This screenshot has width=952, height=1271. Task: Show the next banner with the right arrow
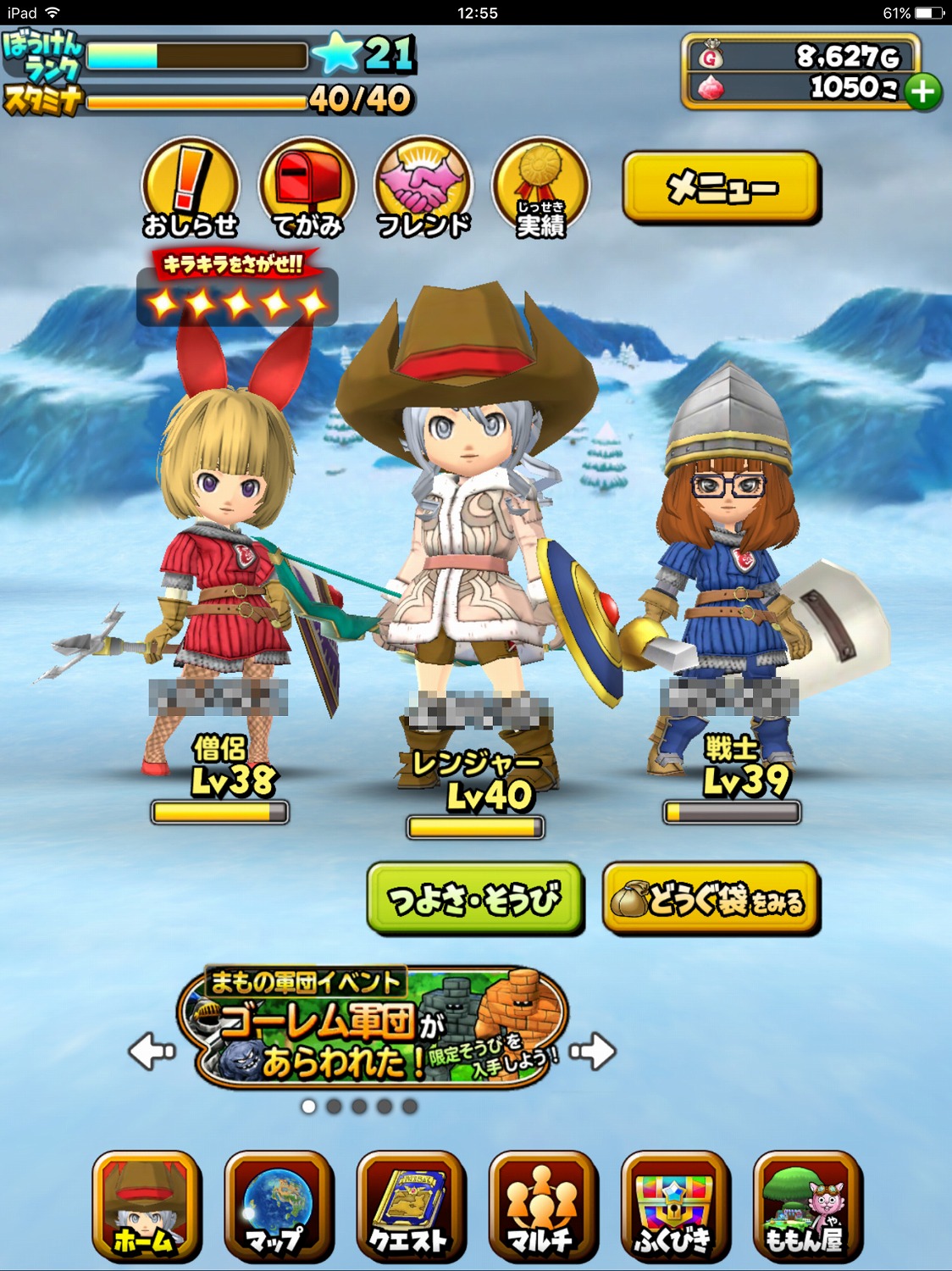pyautogui.click(x=594, y=1052)
